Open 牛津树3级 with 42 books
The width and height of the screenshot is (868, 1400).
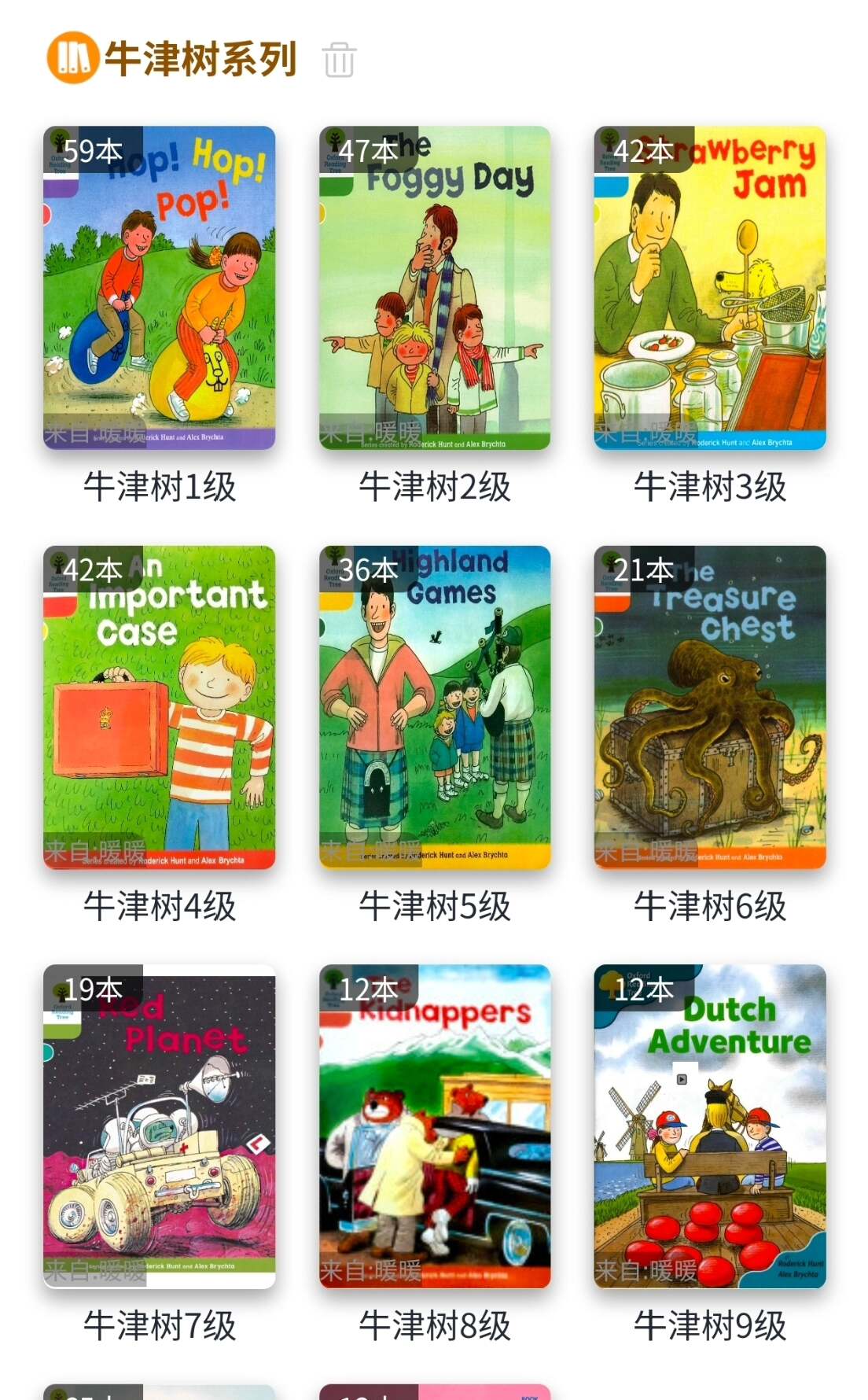(x=710, y=288)
